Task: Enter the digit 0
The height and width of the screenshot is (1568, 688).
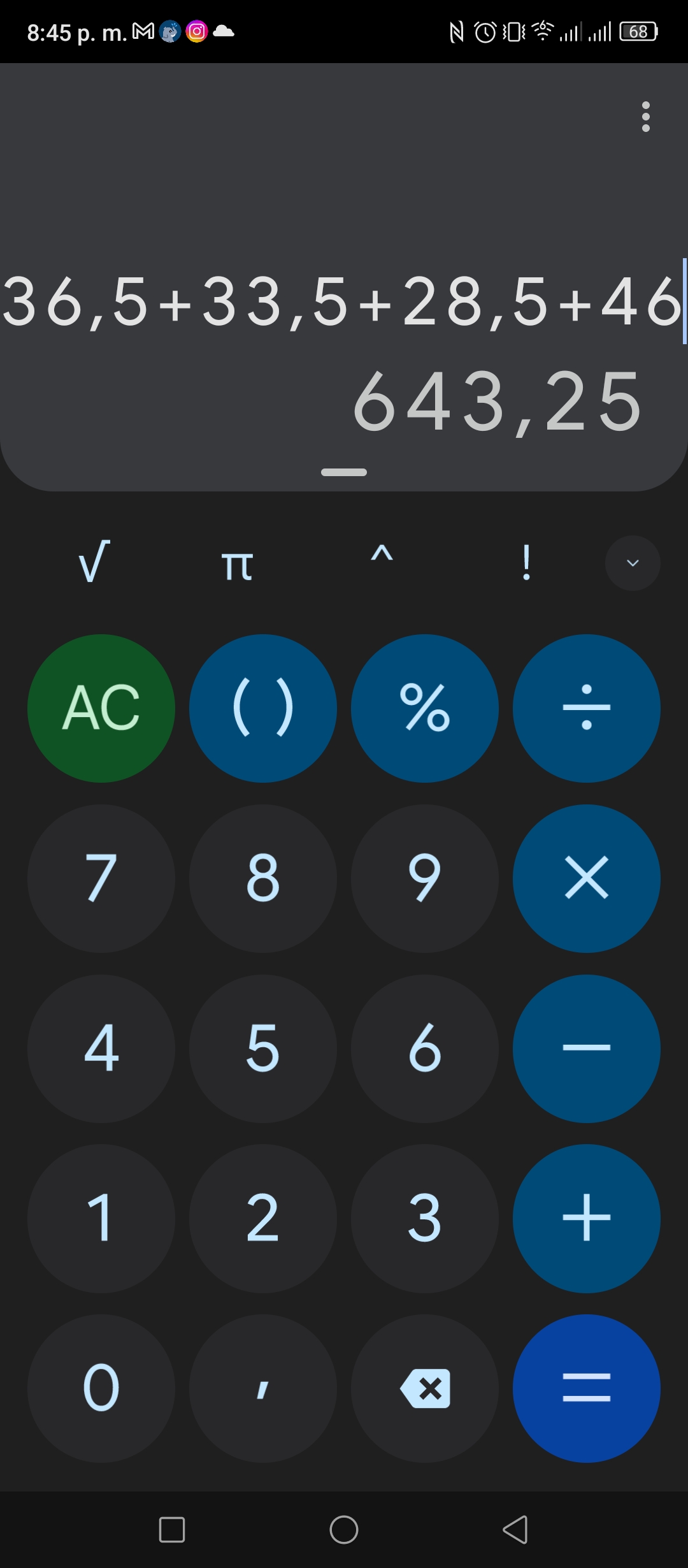Action: pyautogui.click(x=101, y=1389)
